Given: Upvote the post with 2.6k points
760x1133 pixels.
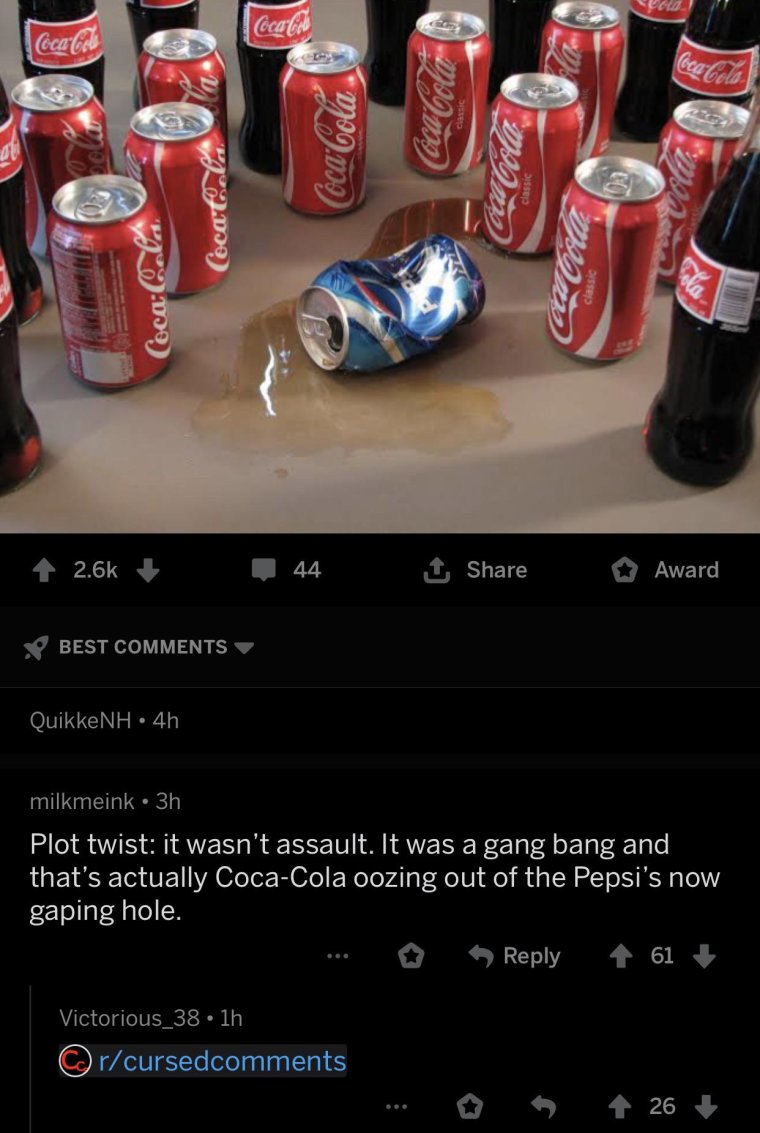Looking at the screenshot, I should click(45, 570).
